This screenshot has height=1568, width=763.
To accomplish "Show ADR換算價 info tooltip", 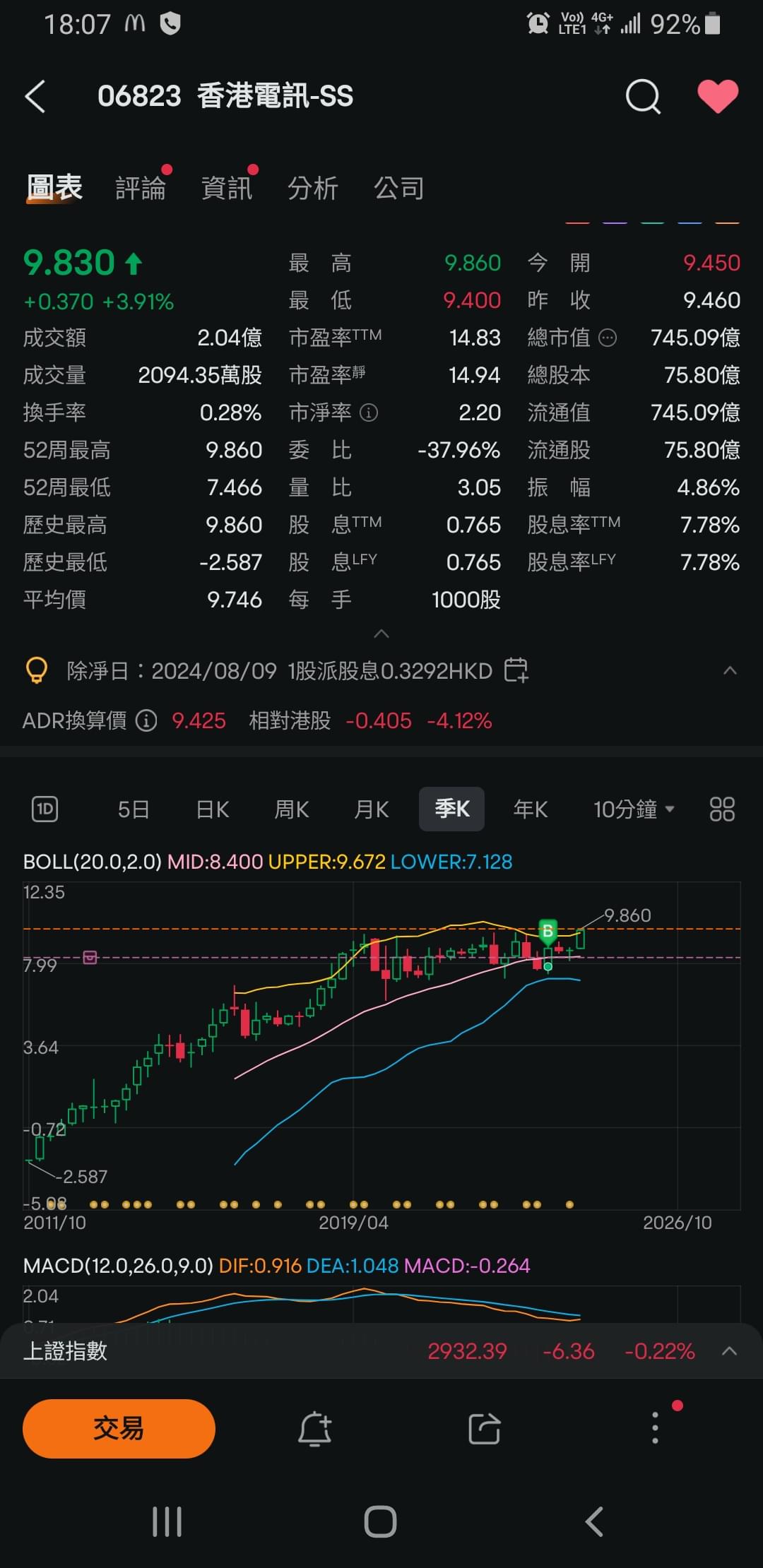I will pyautogui.click(x=146, y=720).
